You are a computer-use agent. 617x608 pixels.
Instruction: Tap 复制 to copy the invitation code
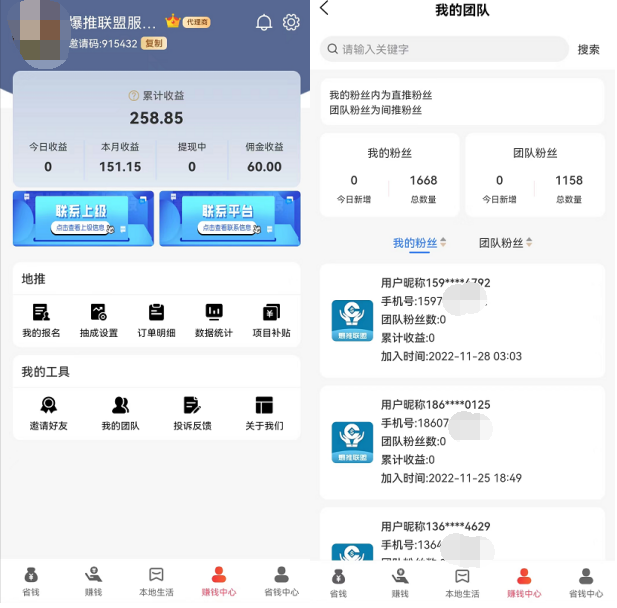pyautogui.click(x=153, y=44)
